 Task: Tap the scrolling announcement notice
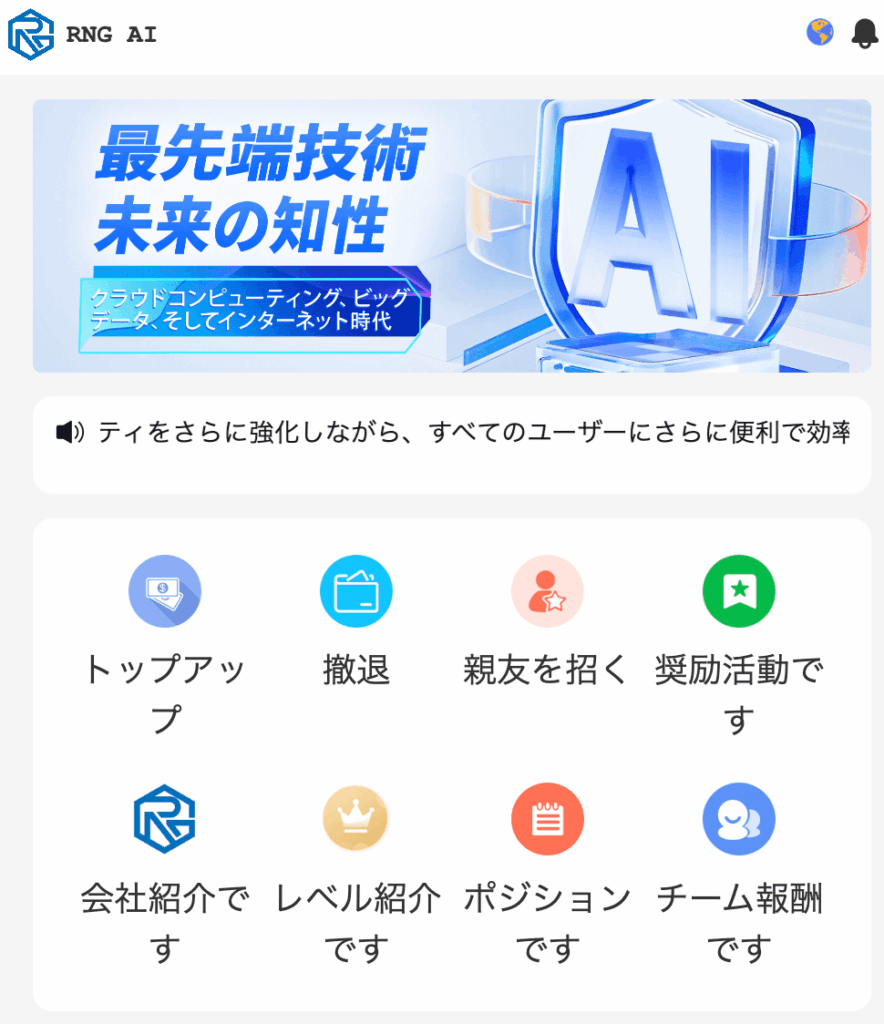point(452,434)
